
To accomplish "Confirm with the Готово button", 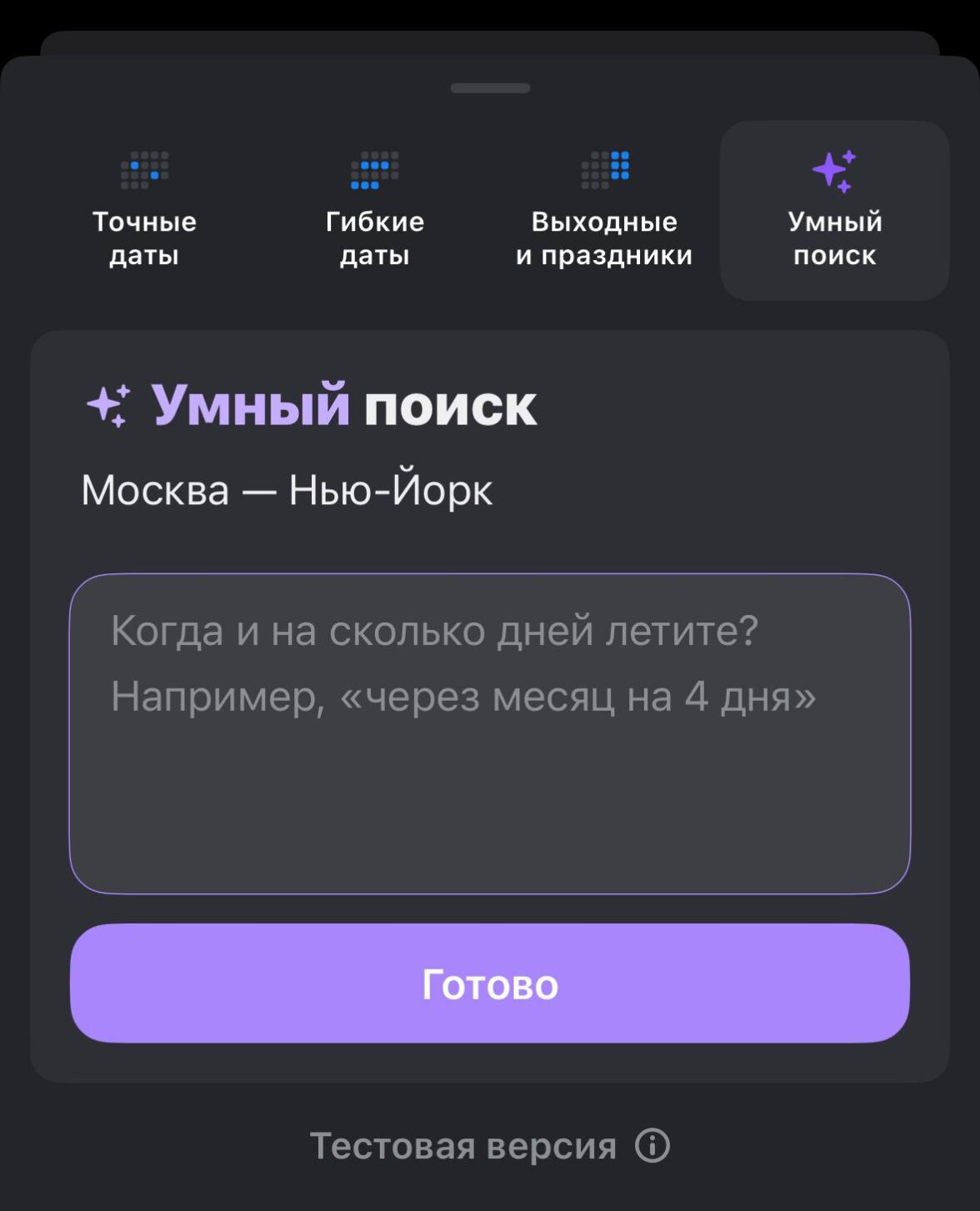I will [x=490, y=983].
